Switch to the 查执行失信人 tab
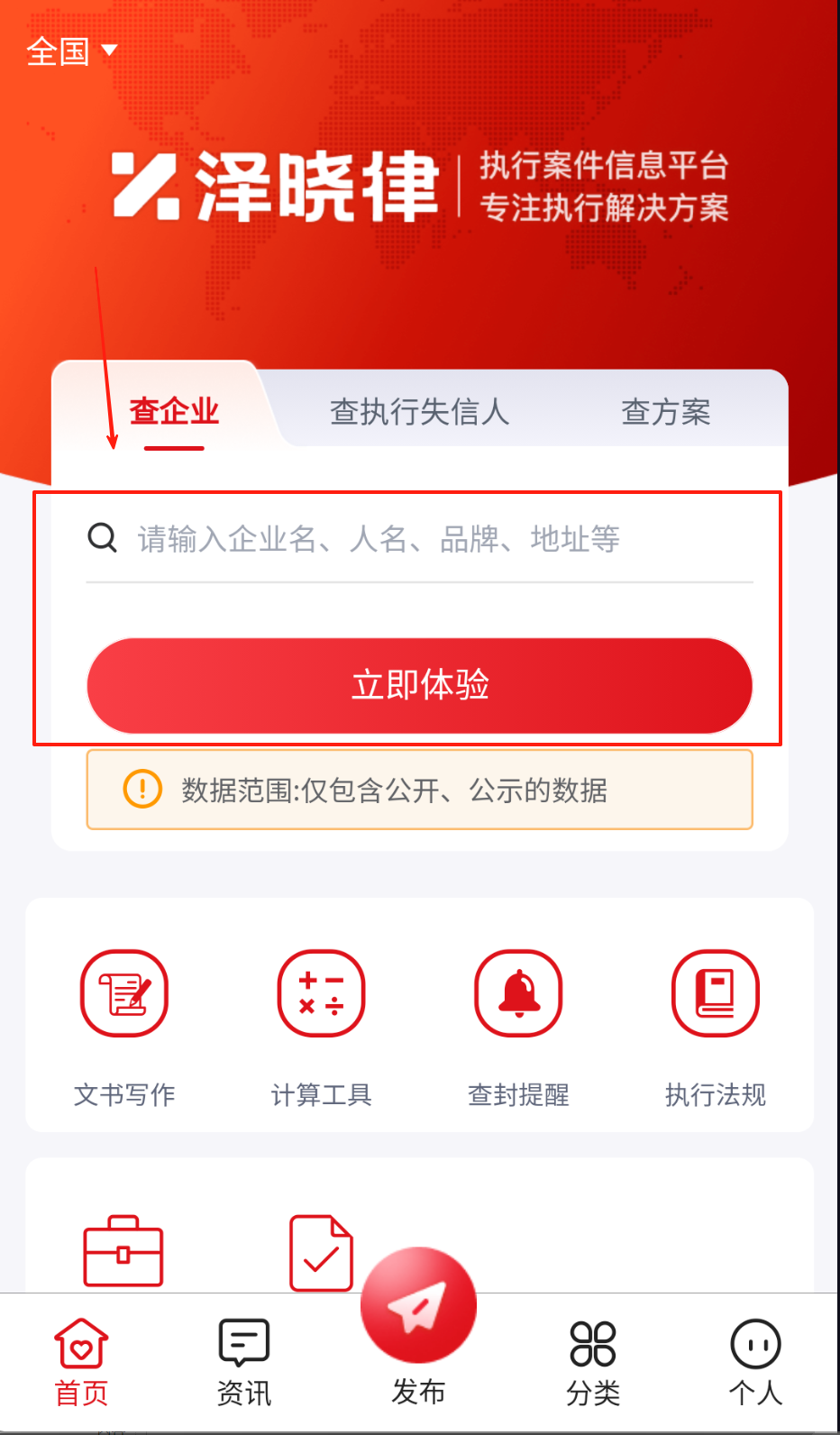 click(x=419, y=412)
